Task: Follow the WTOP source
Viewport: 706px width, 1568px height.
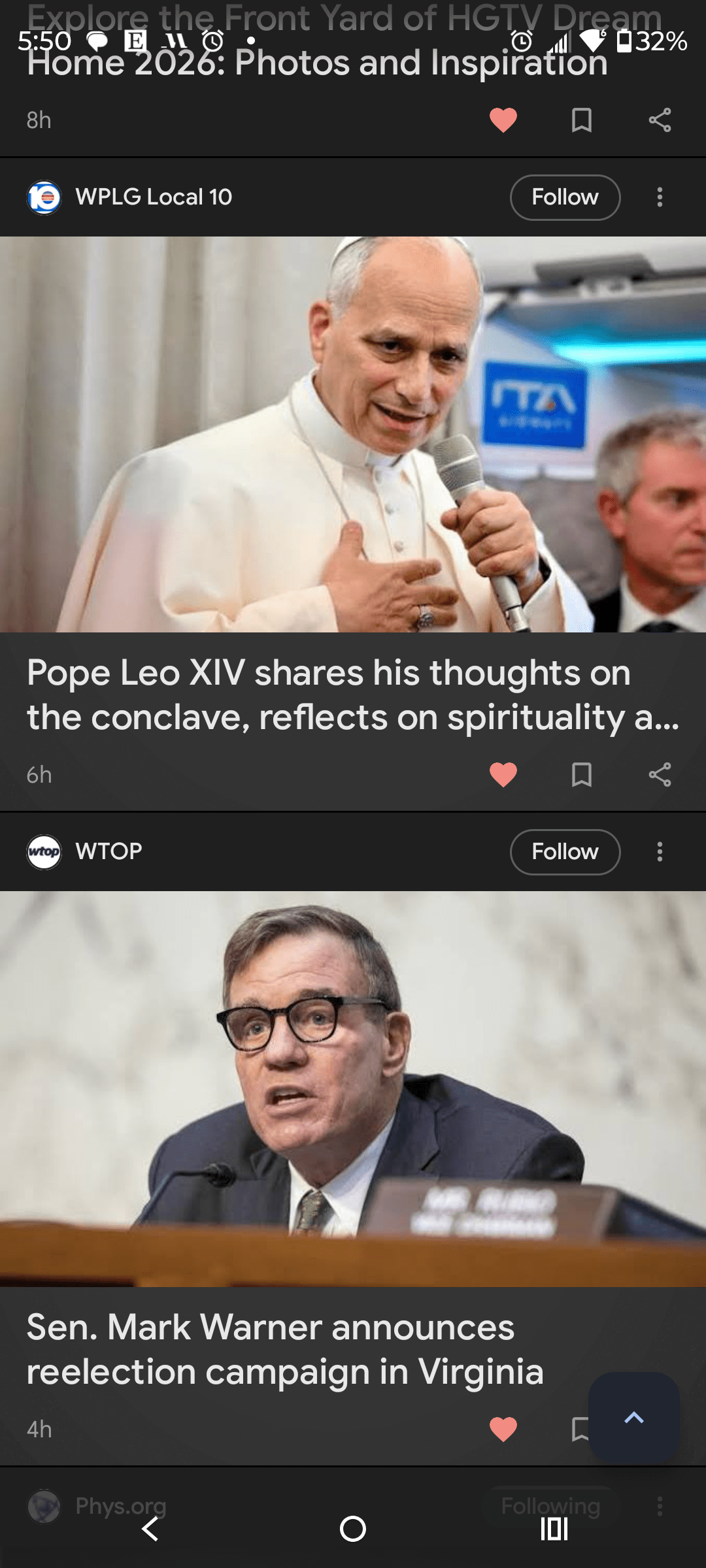Action: tap(565, 852)
